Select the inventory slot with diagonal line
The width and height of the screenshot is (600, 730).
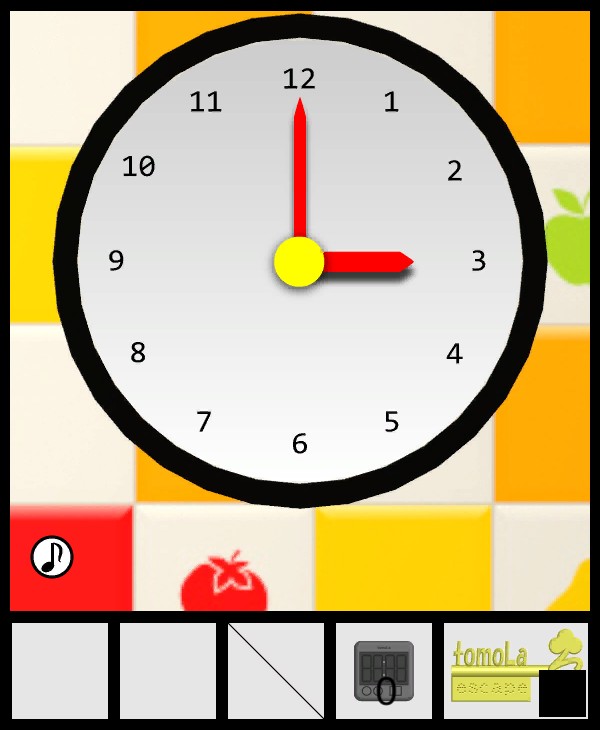pyautogui.click(x=276, y=671)
